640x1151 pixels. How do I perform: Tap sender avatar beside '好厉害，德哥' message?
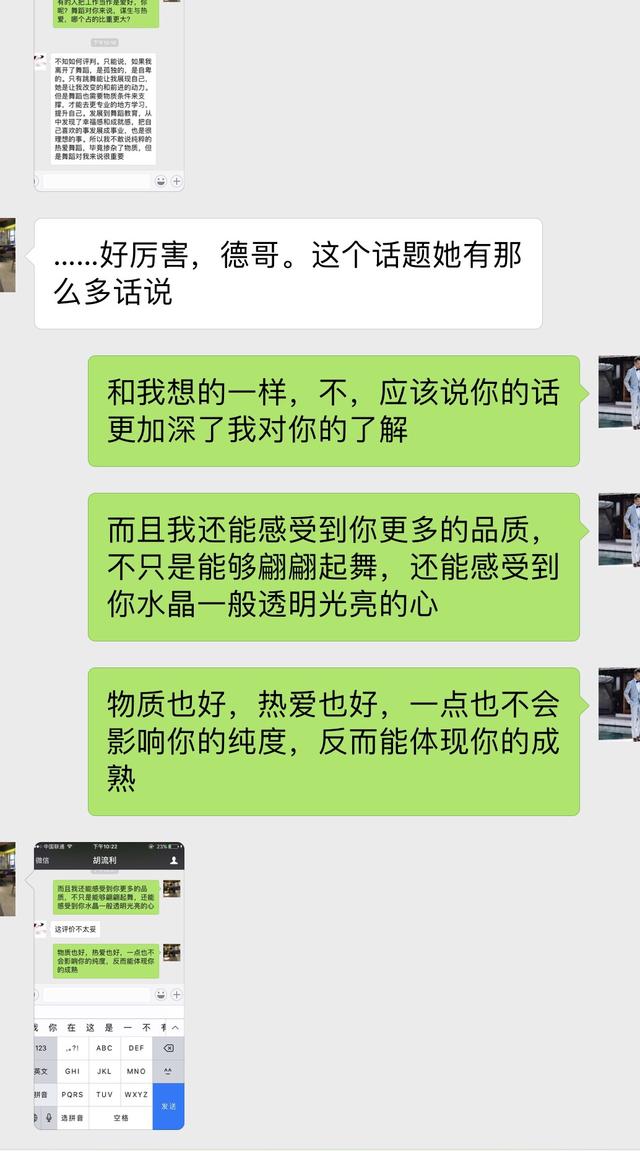pyautogui.click(x=7, y=255)
